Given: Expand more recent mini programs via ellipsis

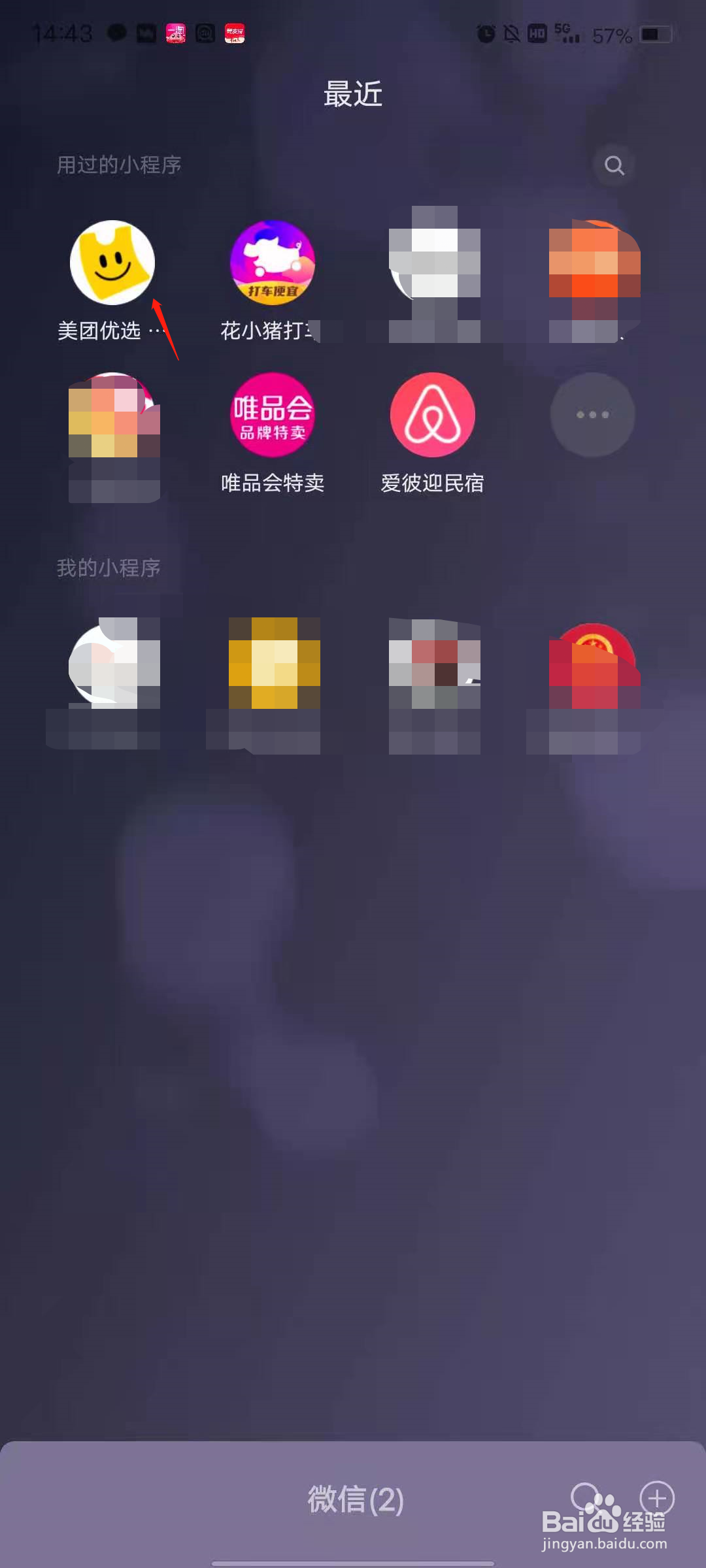Looking at the screenshot, I should 592,415.
